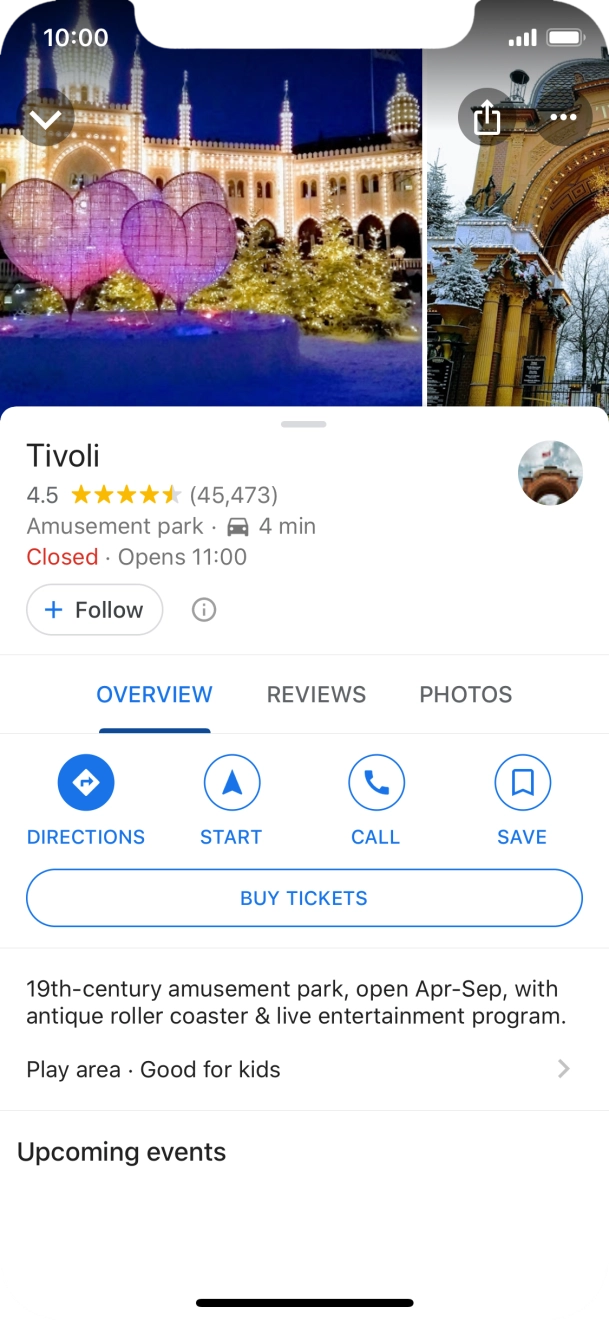
Task: Switch to the Reviews tab
Action: point(316,694)
